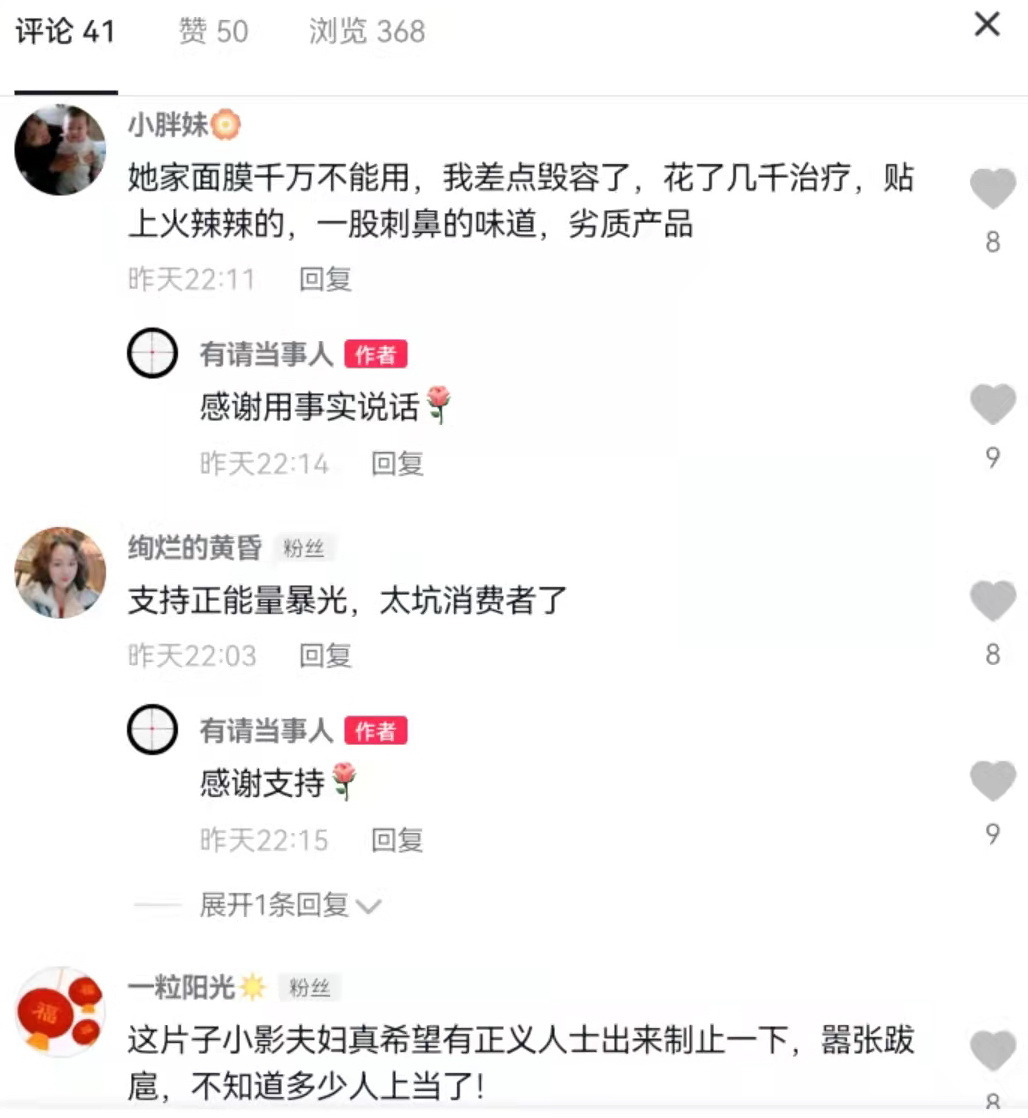Switch to the 浏览 368 tab
Viewport: 1028px width, 1118px height.
pyautogui.click(x=367, y=32)
